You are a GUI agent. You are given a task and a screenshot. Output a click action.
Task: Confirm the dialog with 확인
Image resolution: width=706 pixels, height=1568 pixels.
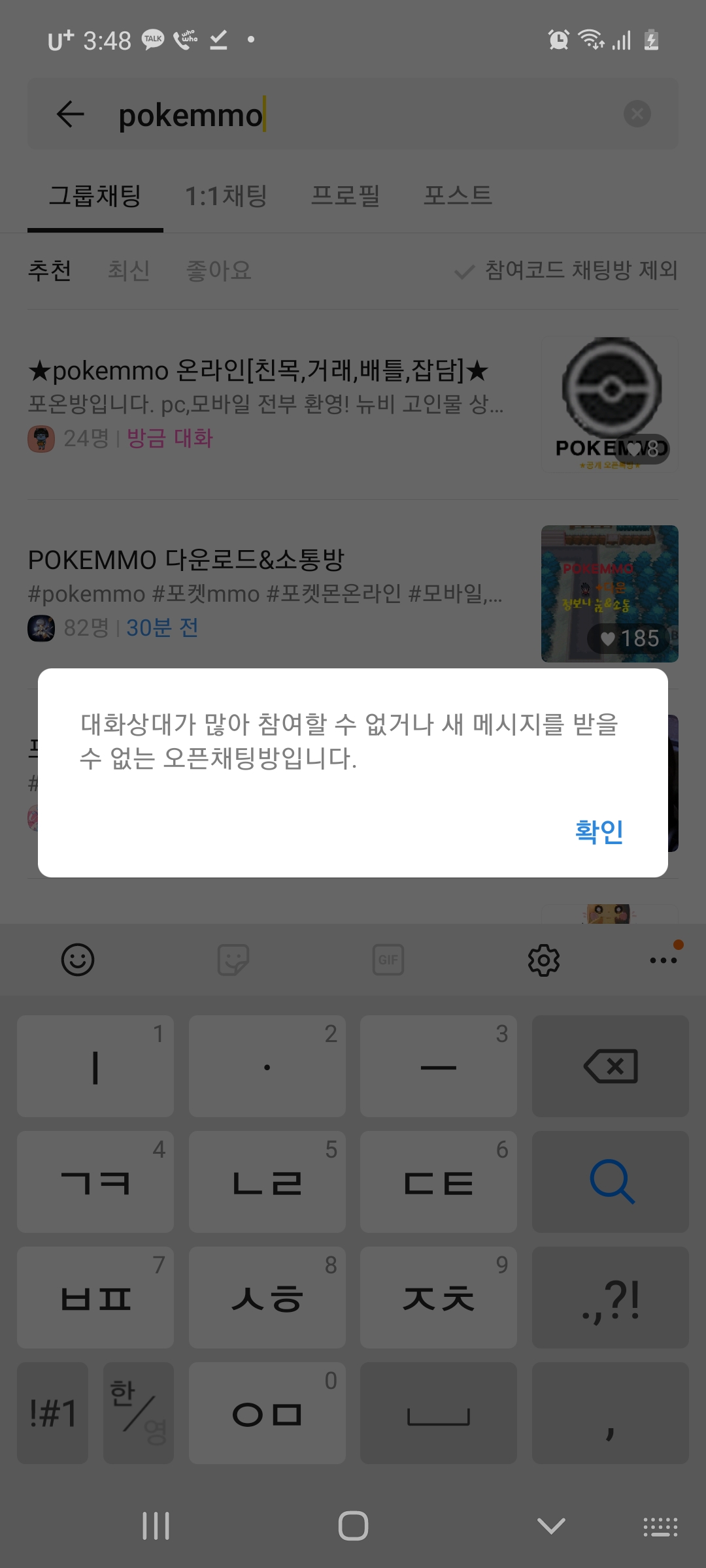click(599, 831)
